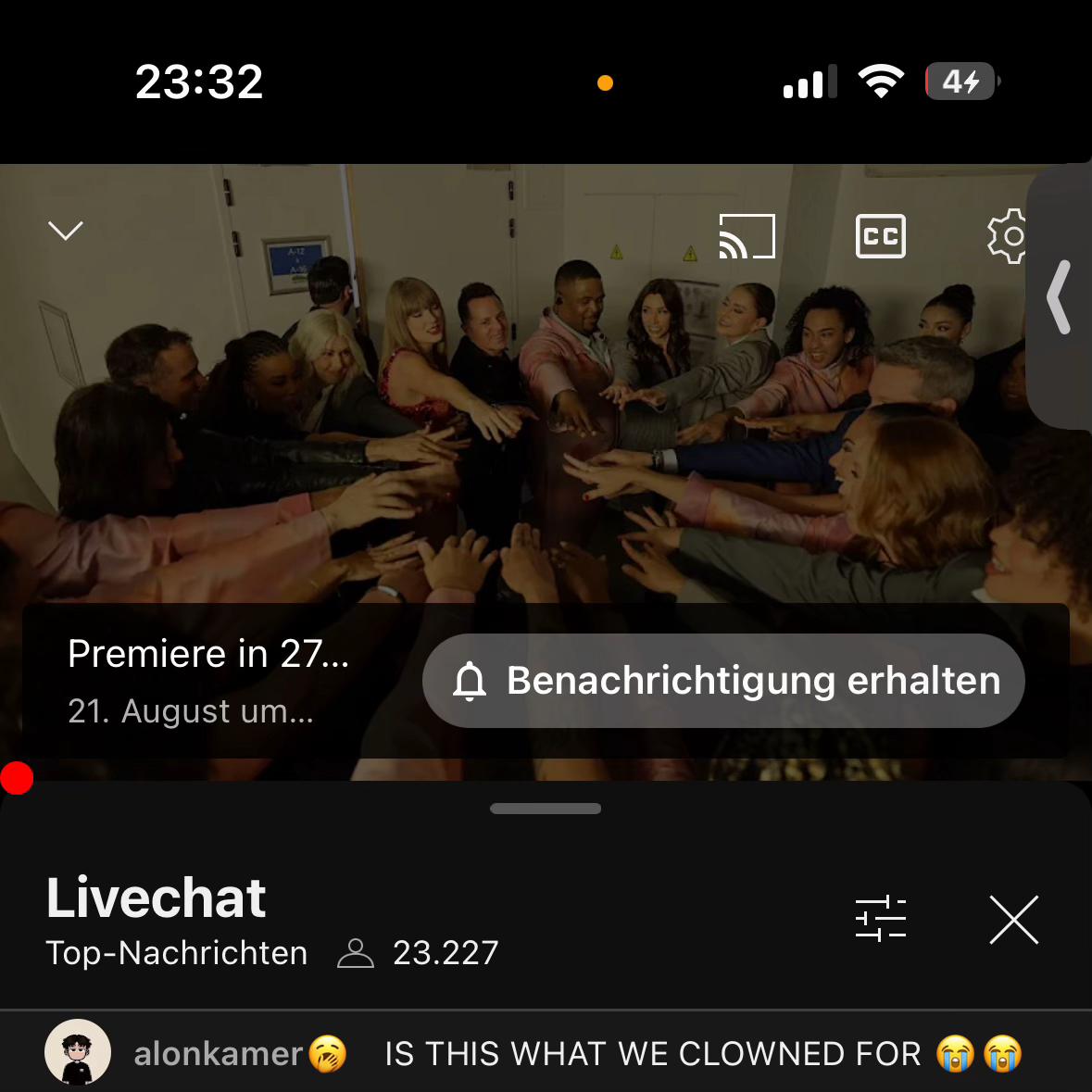Screen dimensions: 1092x1092
Task: Close the Livechat panel
Action: tap(1013, 920)
